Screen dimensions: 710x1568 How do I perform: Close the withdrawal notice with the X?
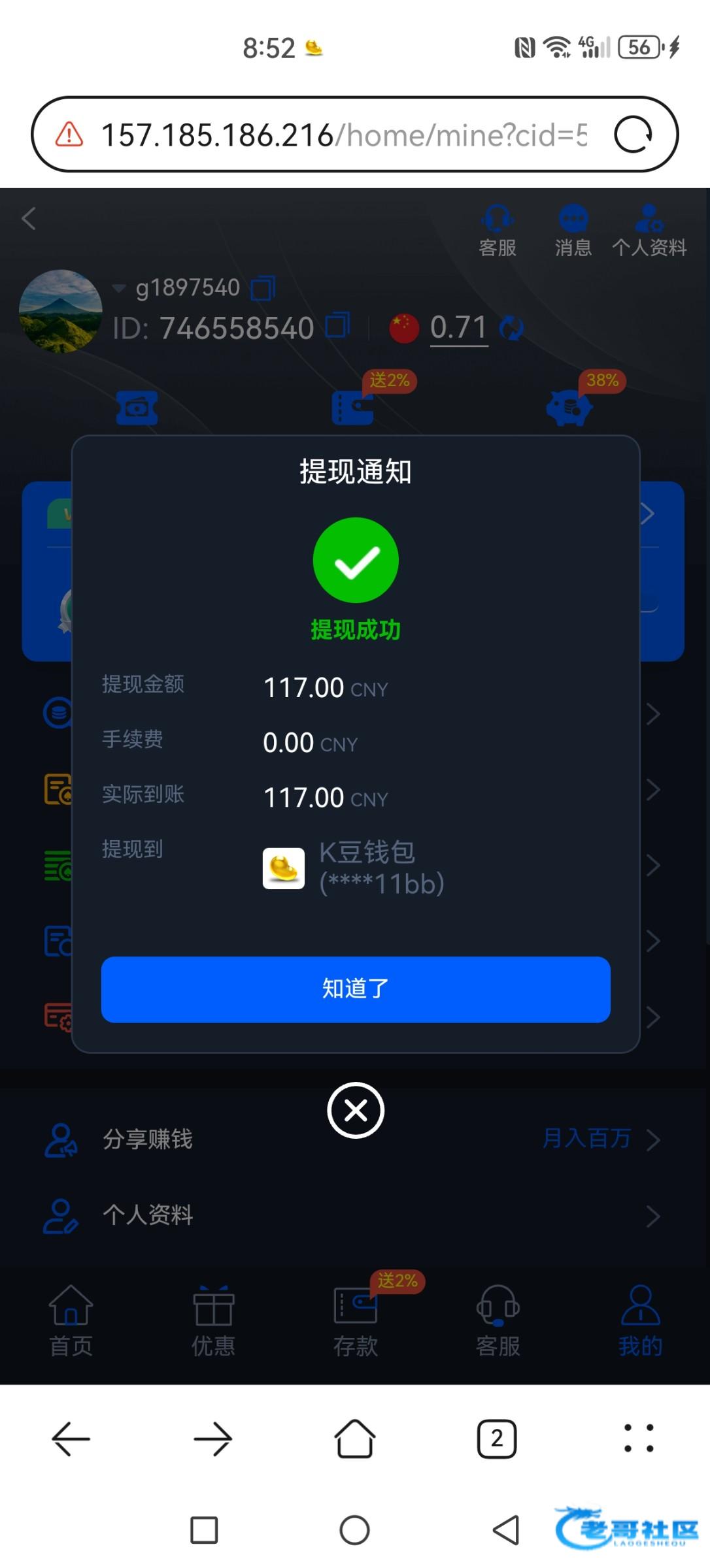click(x=355, y=1110)
